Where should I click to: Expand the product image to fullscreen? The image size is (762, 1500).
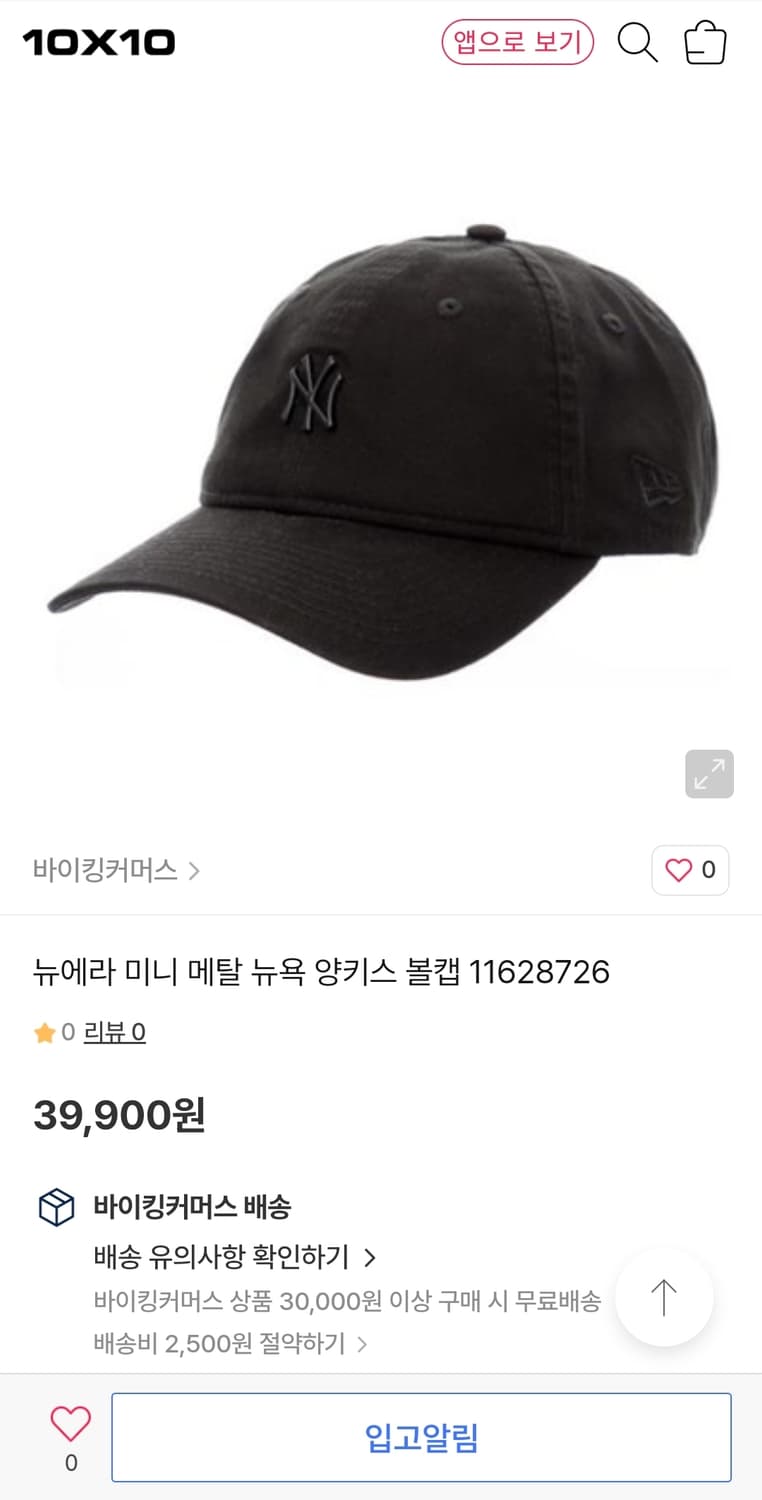(709, 774)
